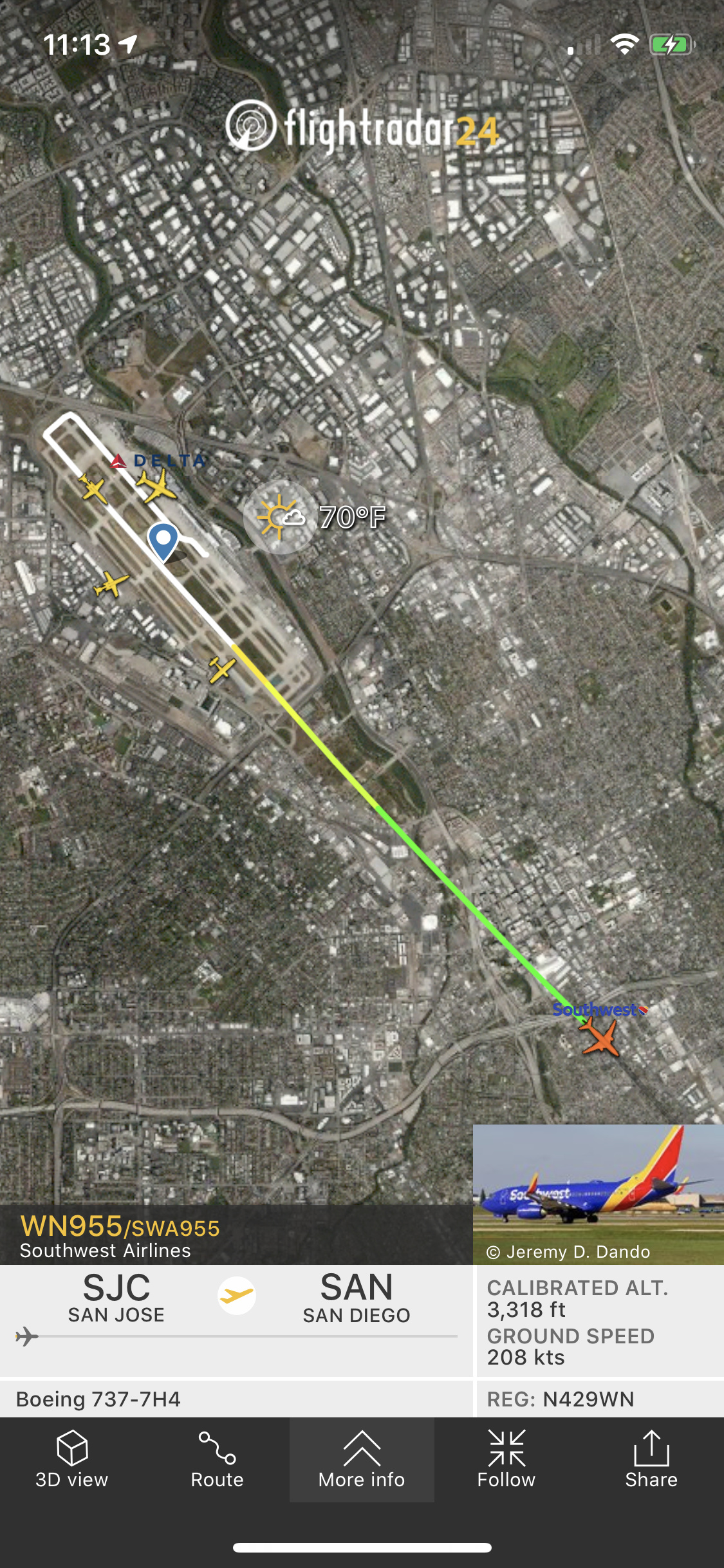Expand More info for flight WN955

(362, 1459)
